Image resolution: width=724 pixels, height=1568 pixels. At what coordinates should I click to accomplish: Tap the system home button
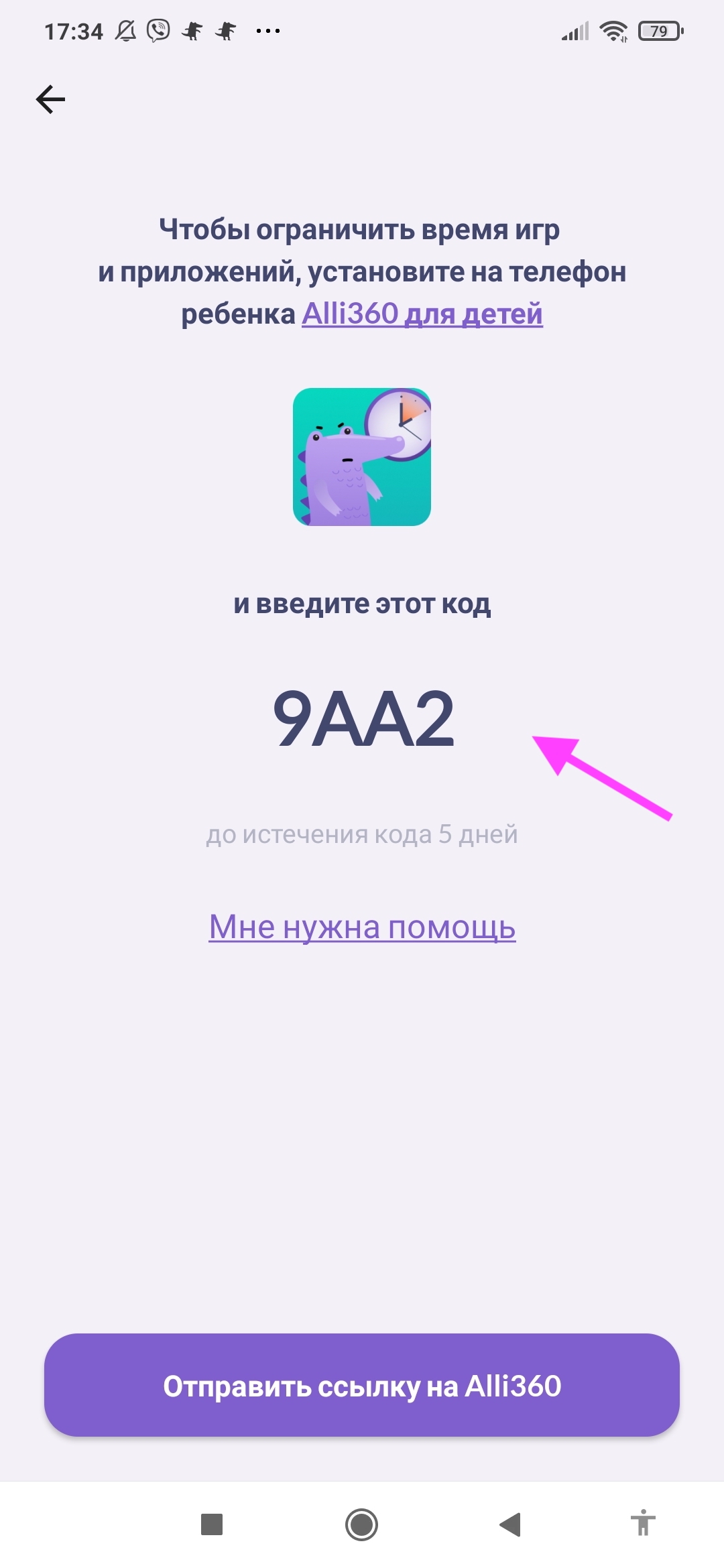pos(361,1524)
